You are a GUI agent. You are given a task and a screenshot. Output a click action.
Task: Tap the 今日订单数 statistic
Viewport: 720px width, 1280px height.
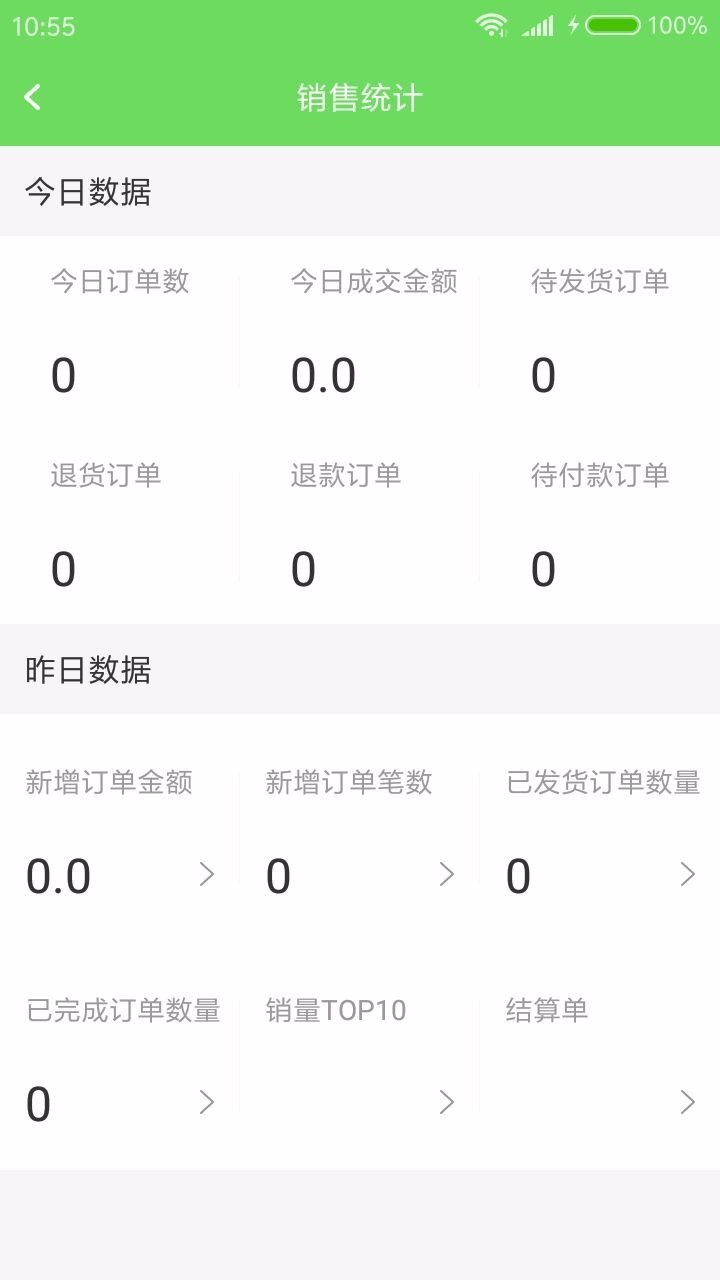point(120,330)
